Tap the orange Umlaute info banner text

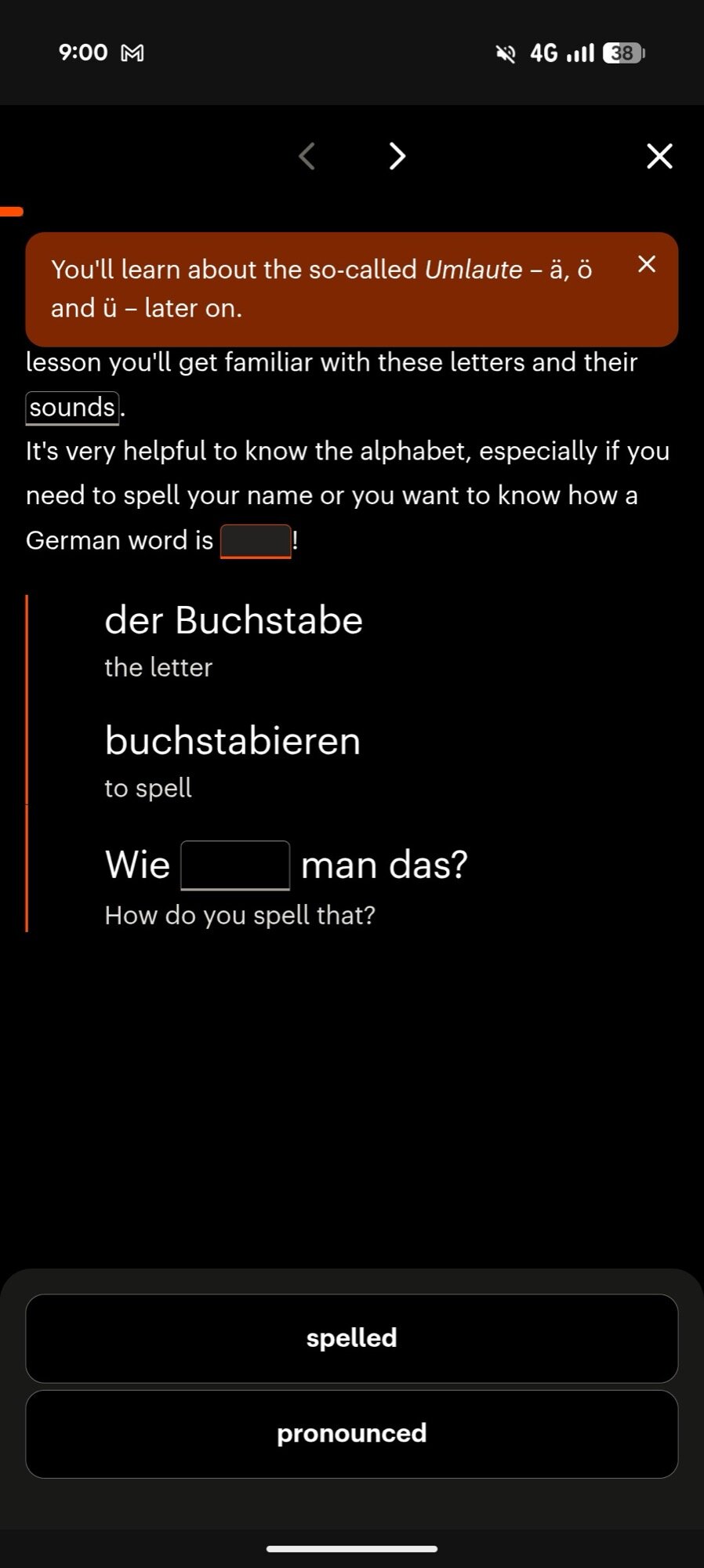click(321, 288)
